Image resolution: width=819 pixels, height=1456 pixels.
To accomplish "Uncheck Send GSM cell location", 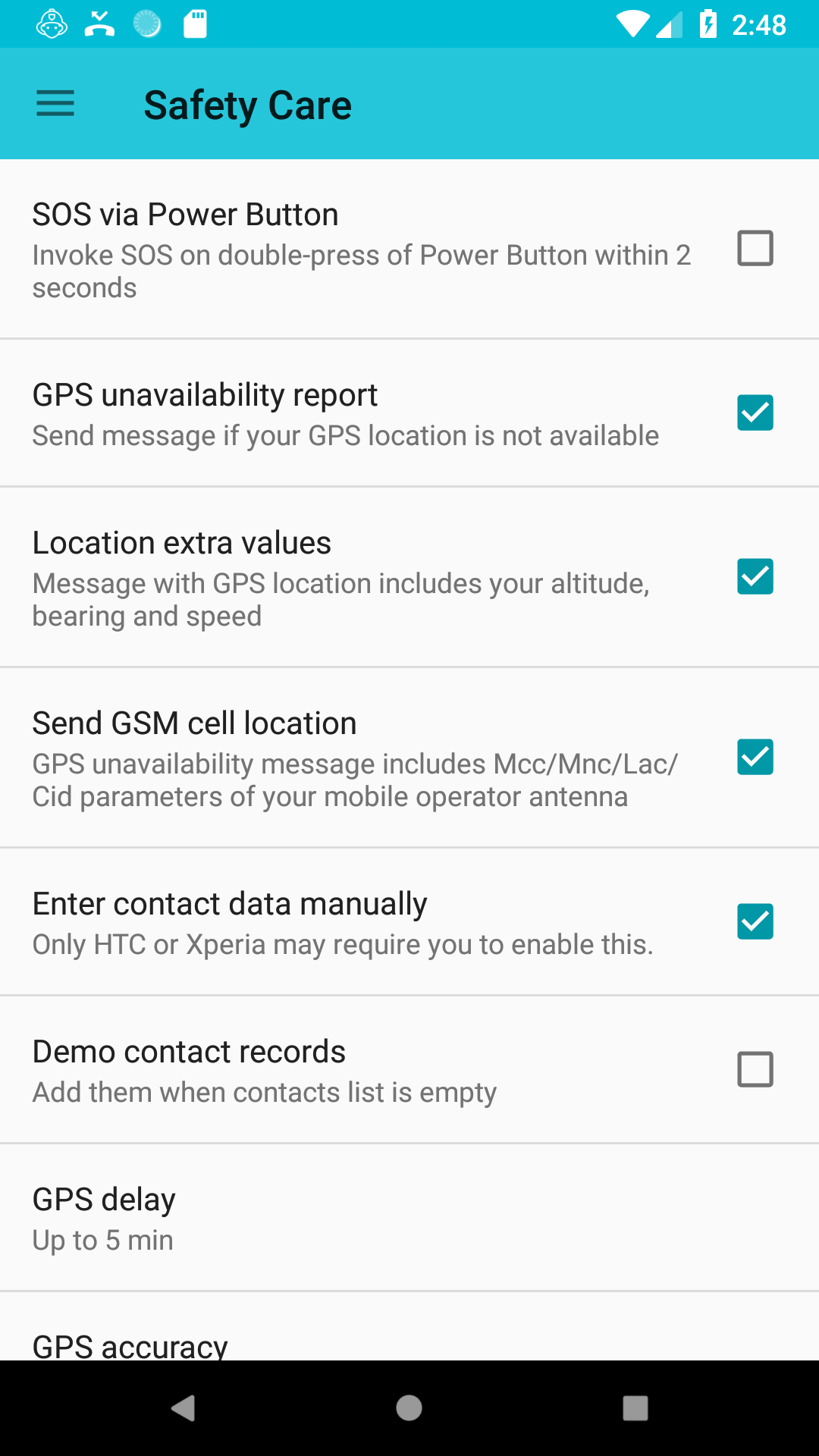I will click(755, 757).
